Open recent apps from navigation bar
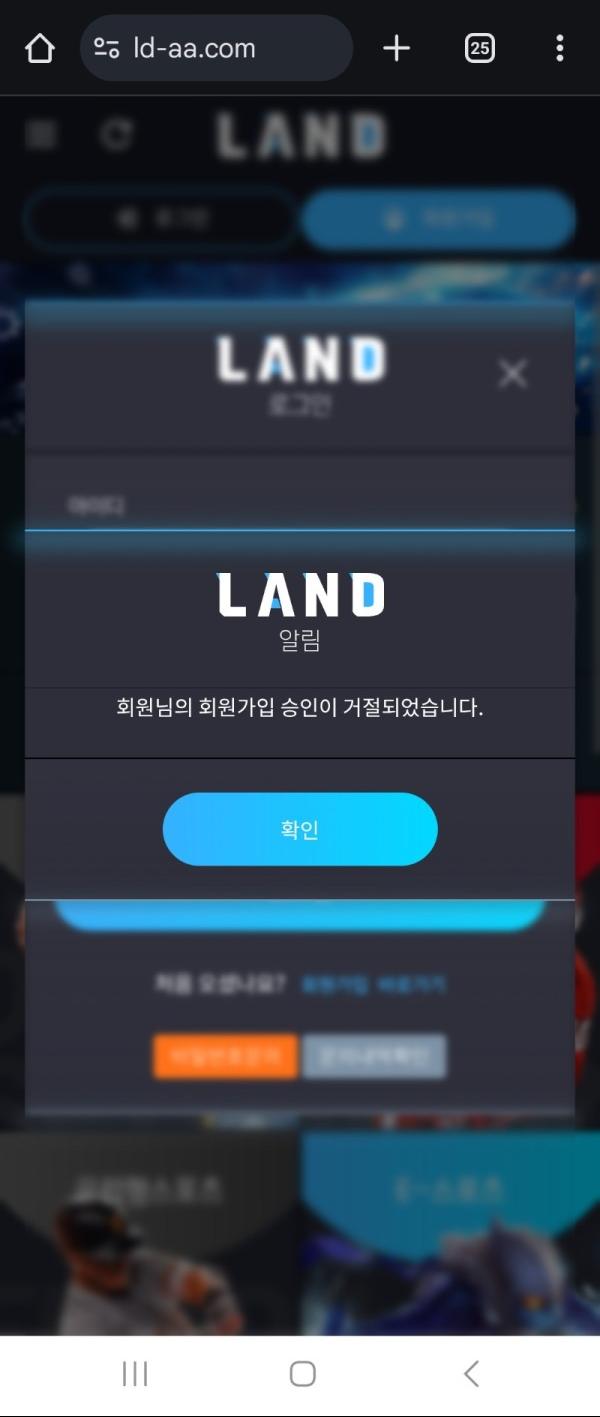 (134, 1374)
